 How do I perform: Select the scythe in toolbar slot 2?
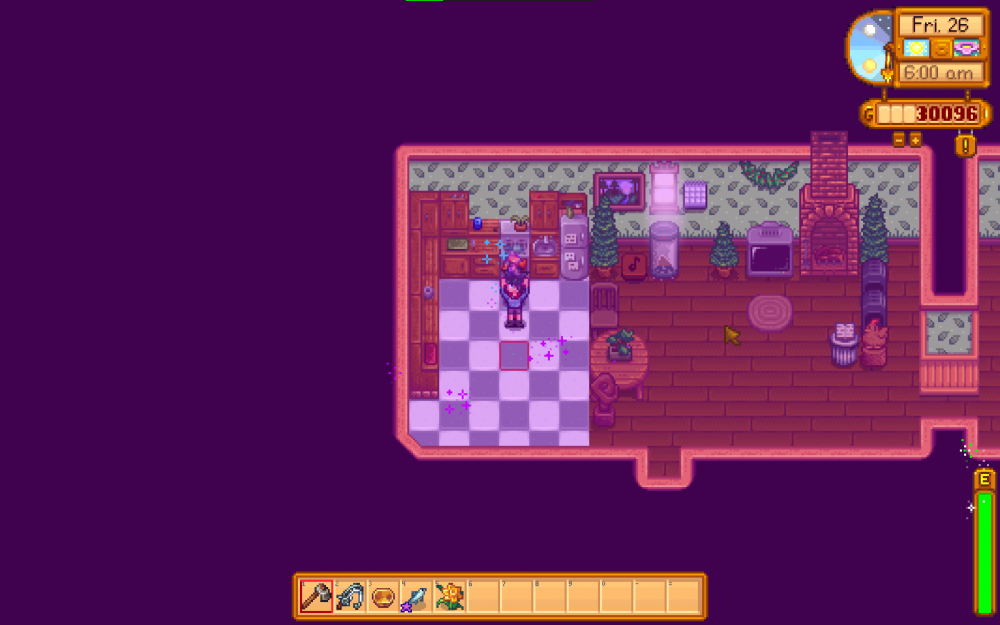pos(350,597)
